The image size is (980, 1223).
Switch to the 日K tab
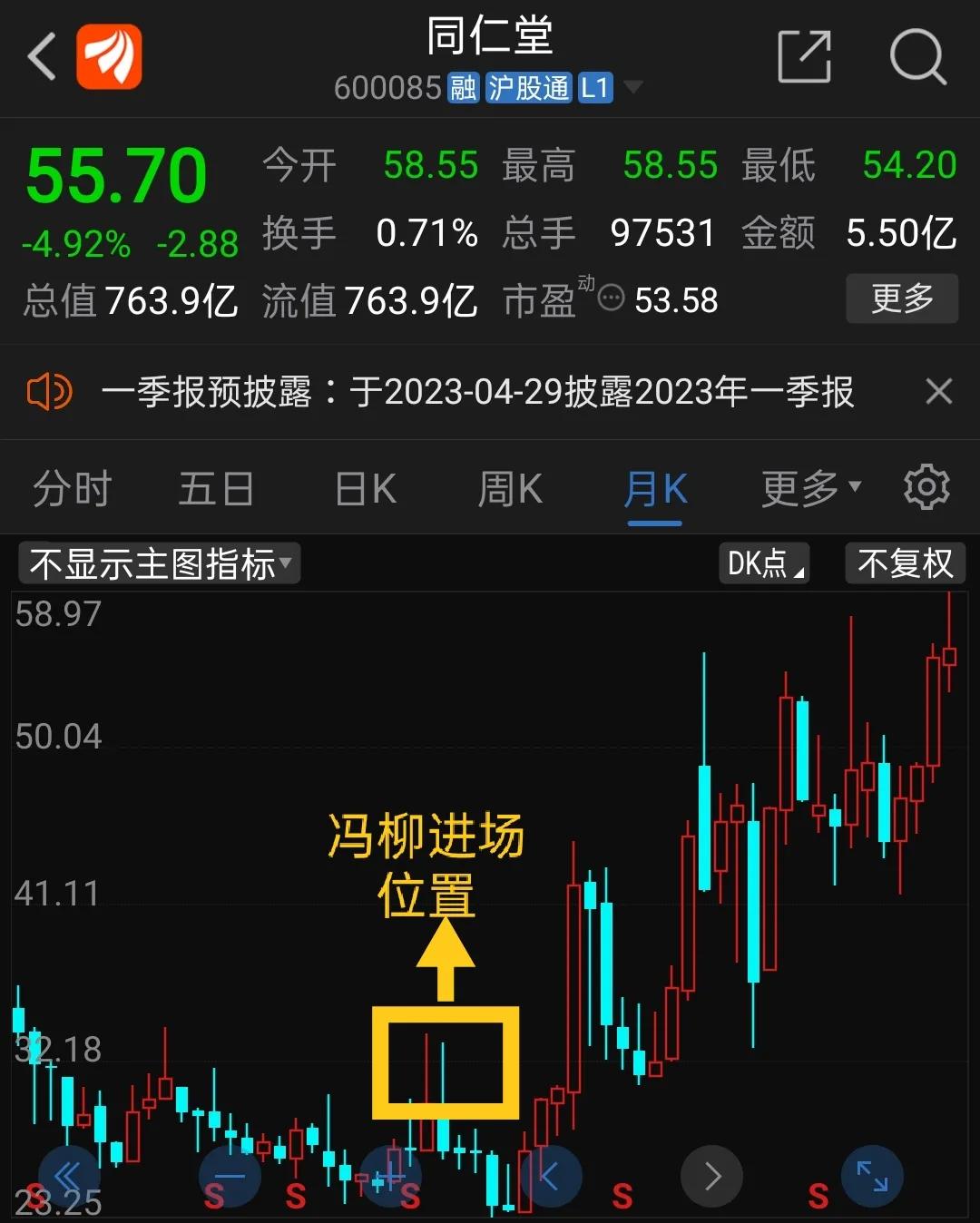pyautogui.click(x=366, y=490)
